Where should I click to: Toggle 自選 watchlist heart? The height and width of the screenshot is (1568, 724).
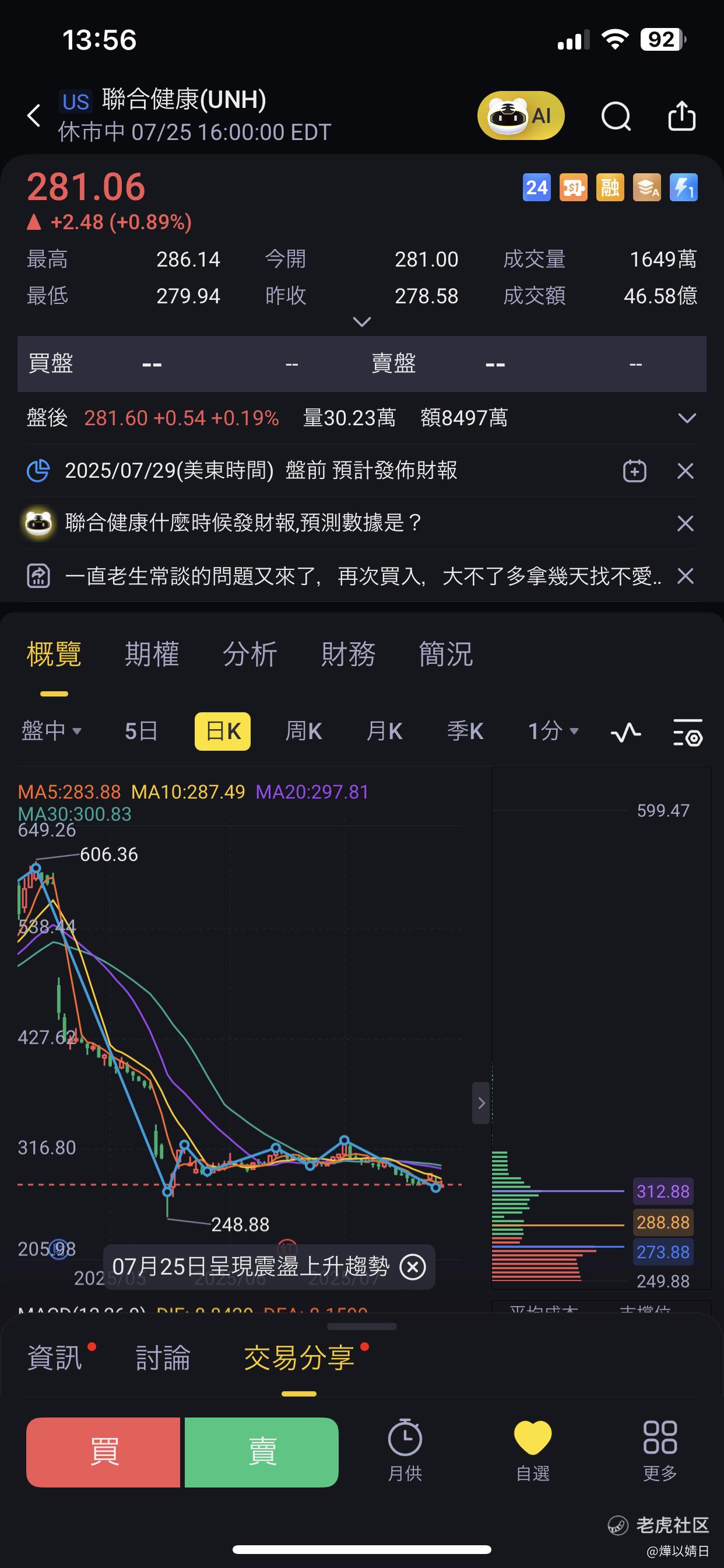pos(533,1450)
